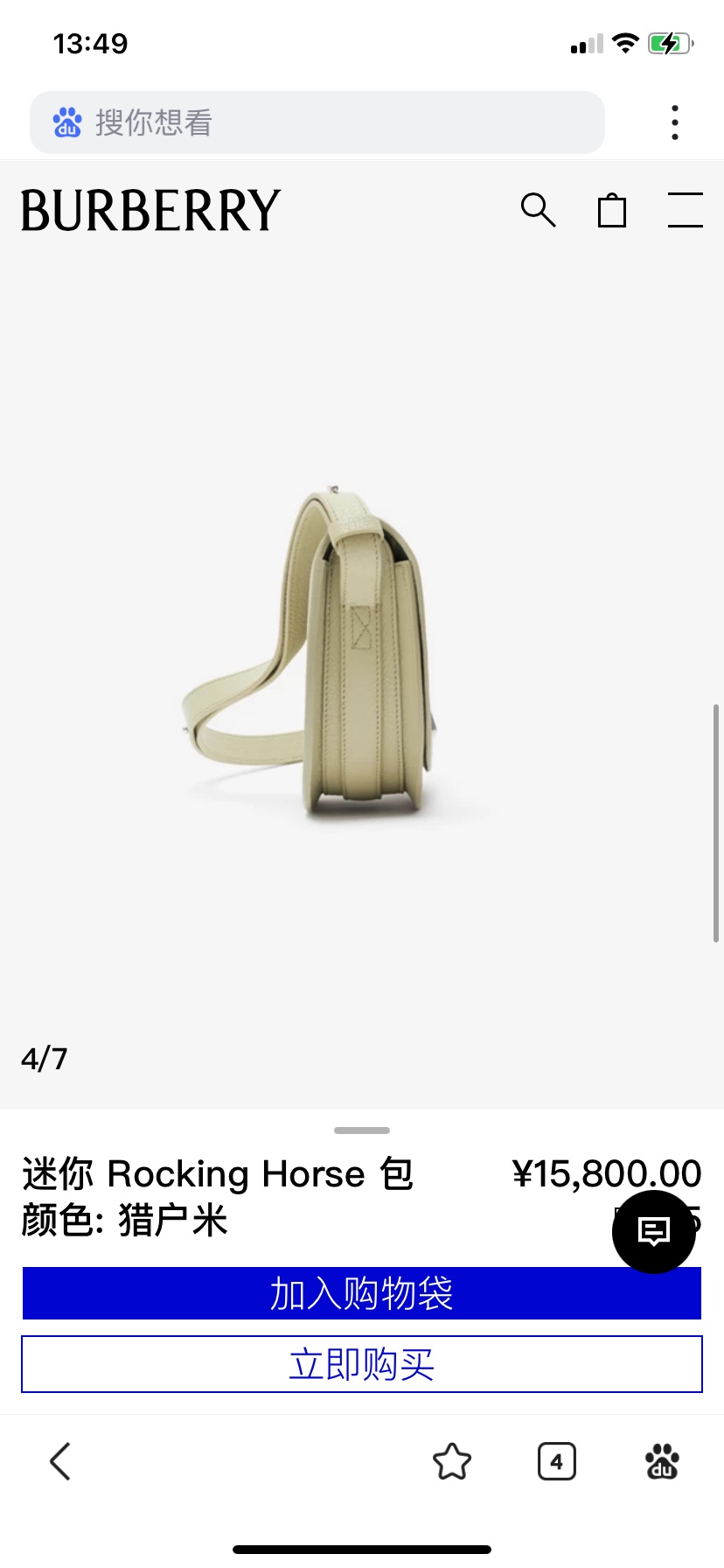Image resolution: width=724 pixels, height=1568 pixels.
Task: Go back to previous page
Action: click(x=59, y=1461)
